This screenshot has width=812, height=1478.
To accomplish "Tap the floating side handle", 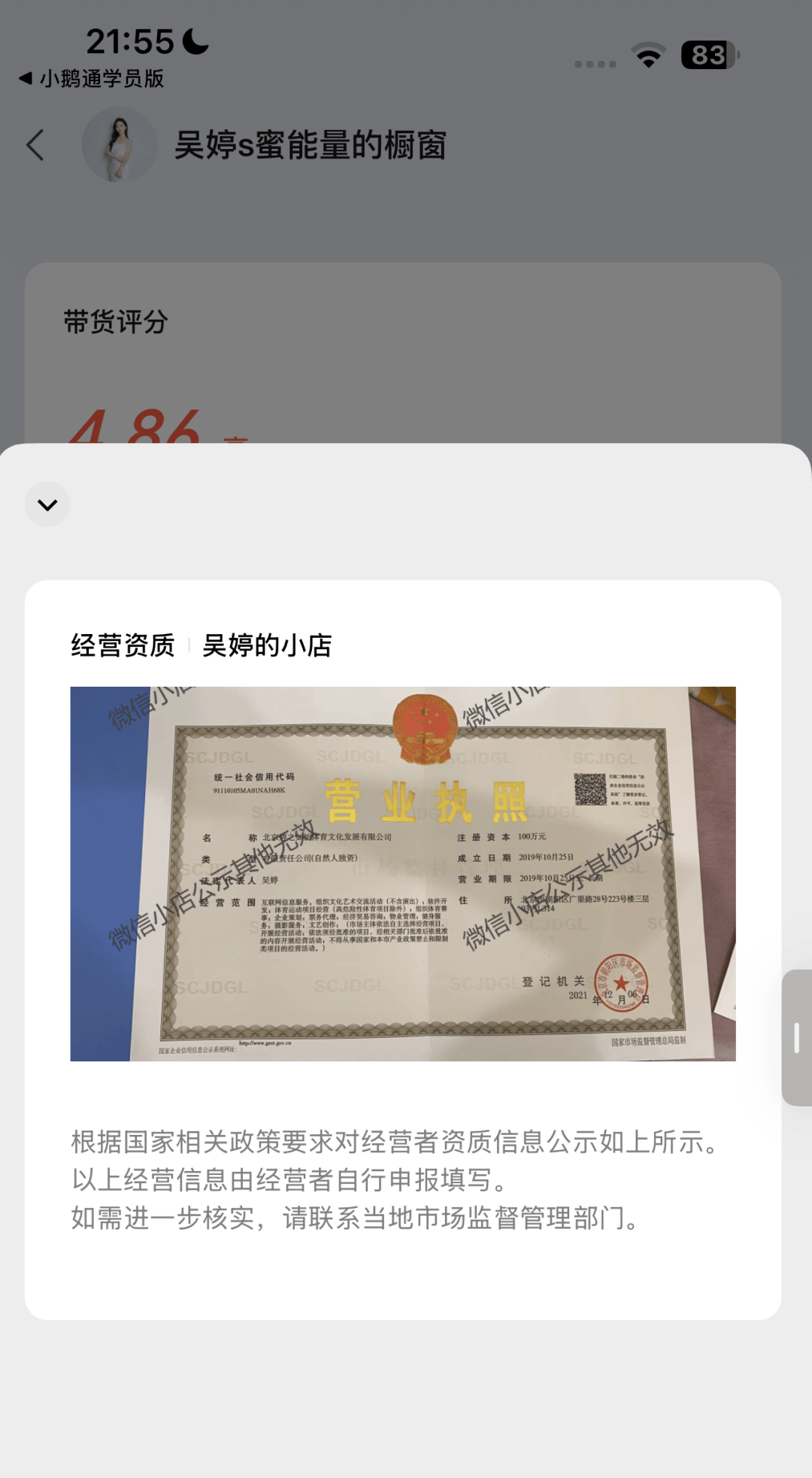I will coord(796,1037).
